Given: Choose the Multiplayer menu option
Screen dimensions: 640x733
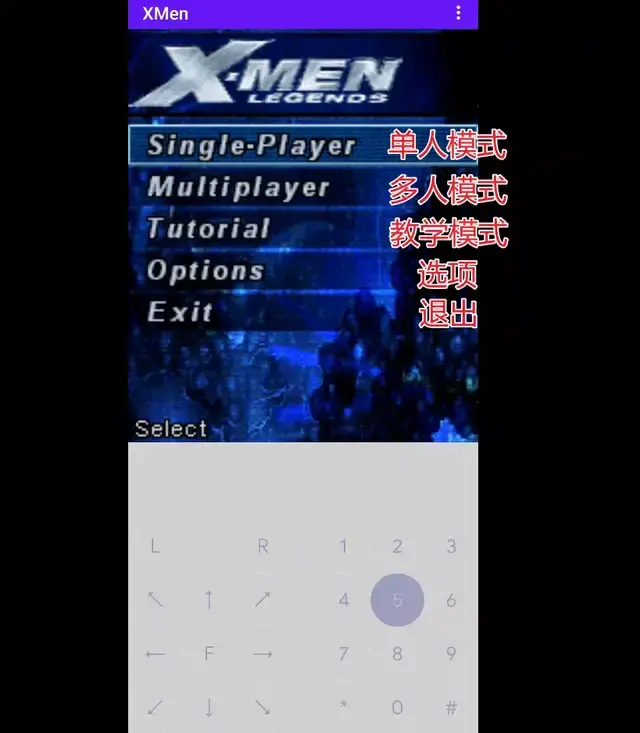Looking at the screenshot, I should pyautogui.click(x=238, y=187).
